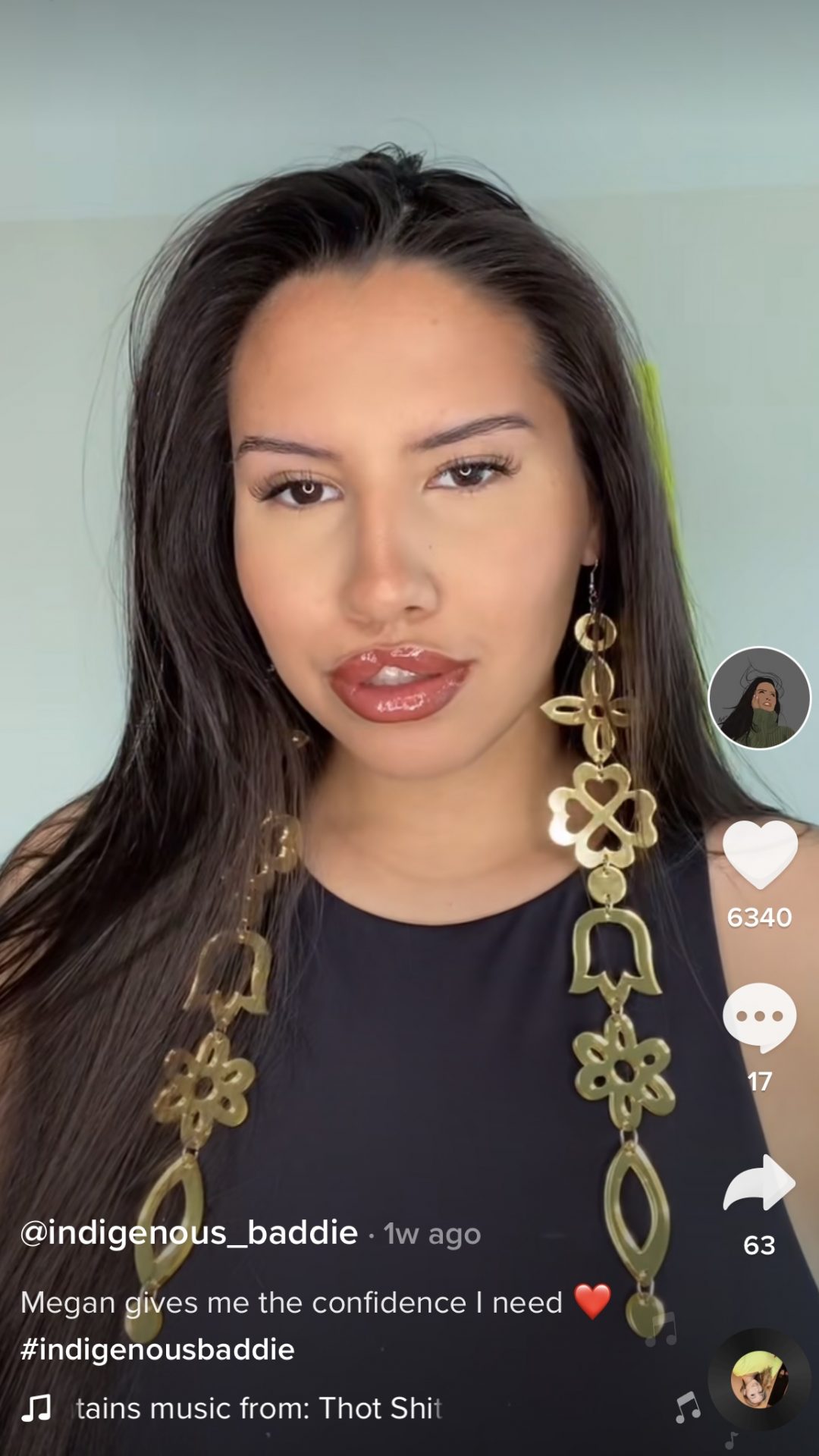Share this video via the arrow
Image resolution: width=819 pixels, height=1456 pixels.
[759, 1182]
